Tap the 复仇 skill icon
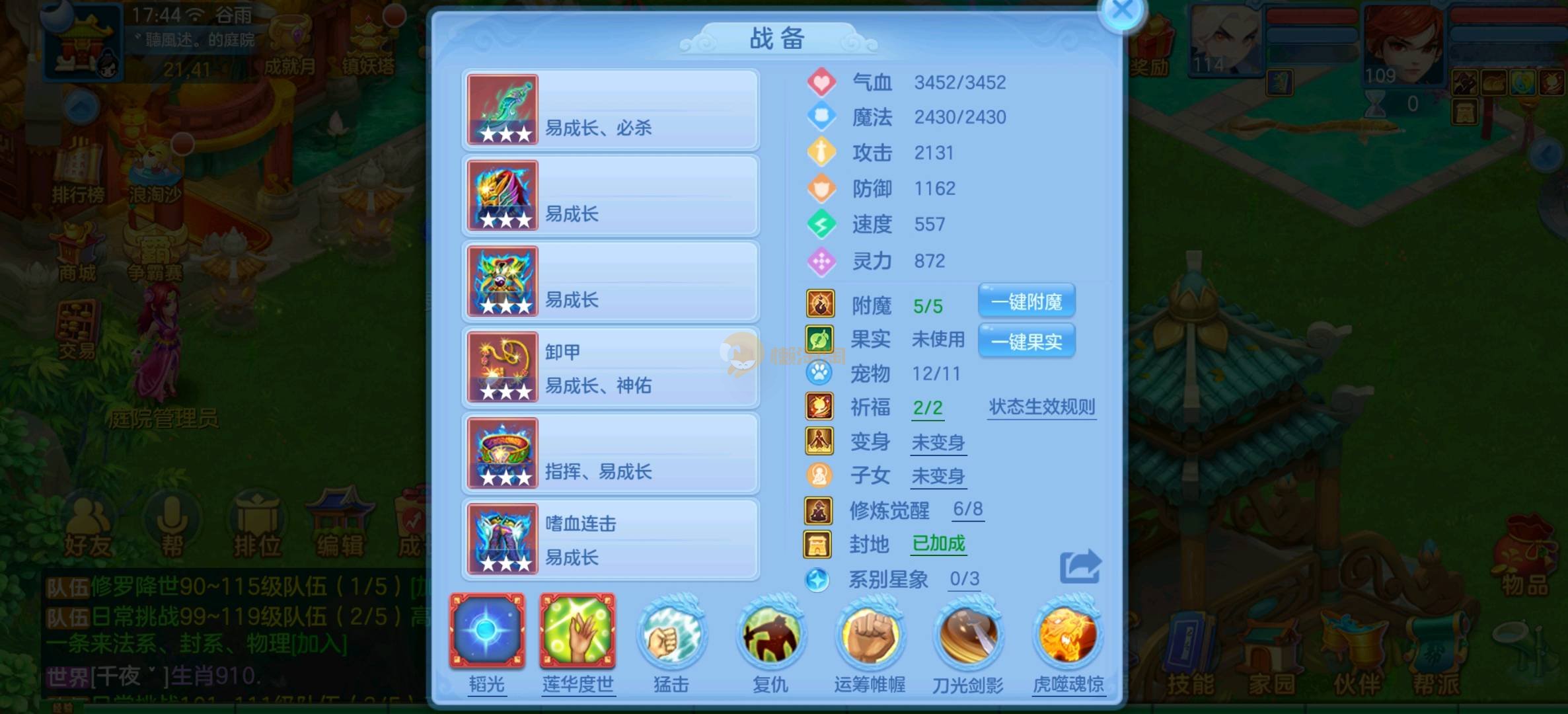This screenshot has height=714, width=1568. 770,636
